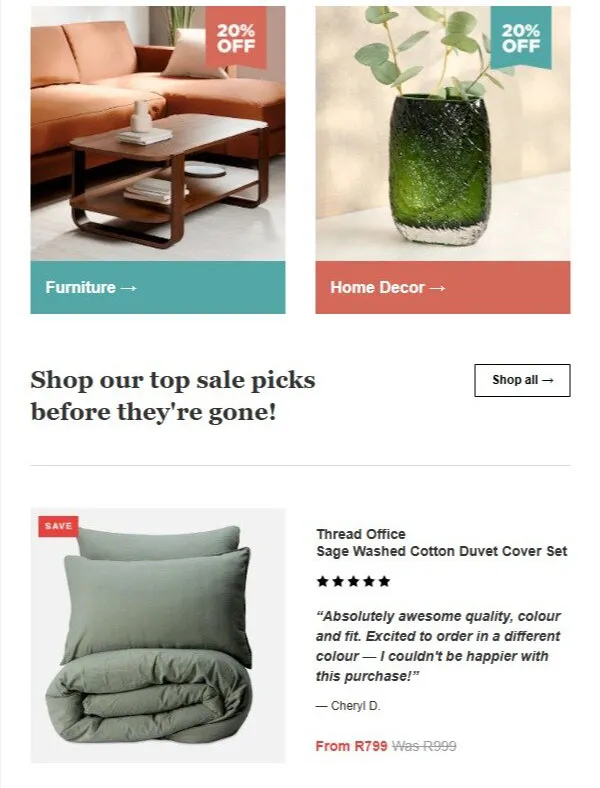Browse the Home Decor category
This screenshot has width=600, height=788.
pyautogui.click(x=442, y=287)
